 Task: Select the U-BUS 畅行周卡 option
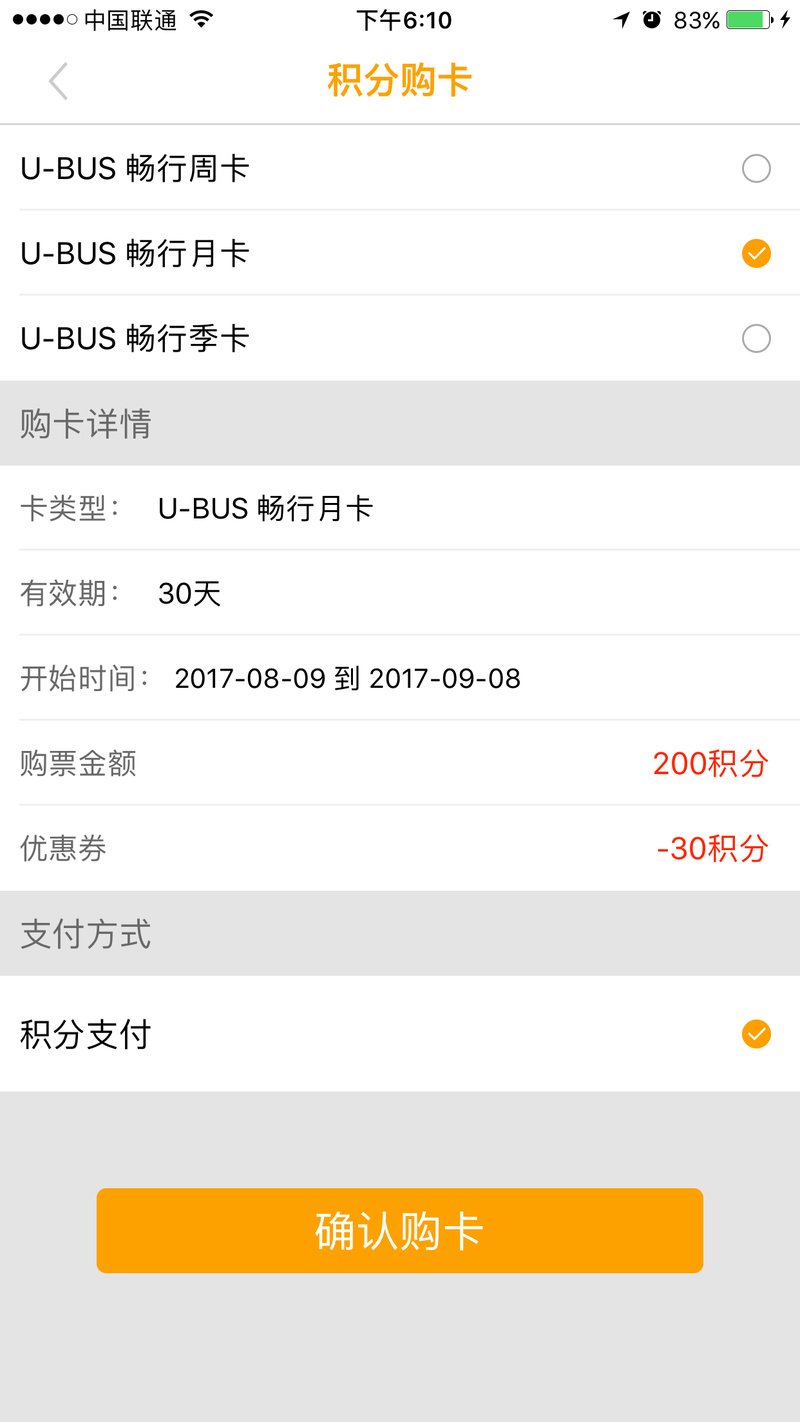[400, 168]
